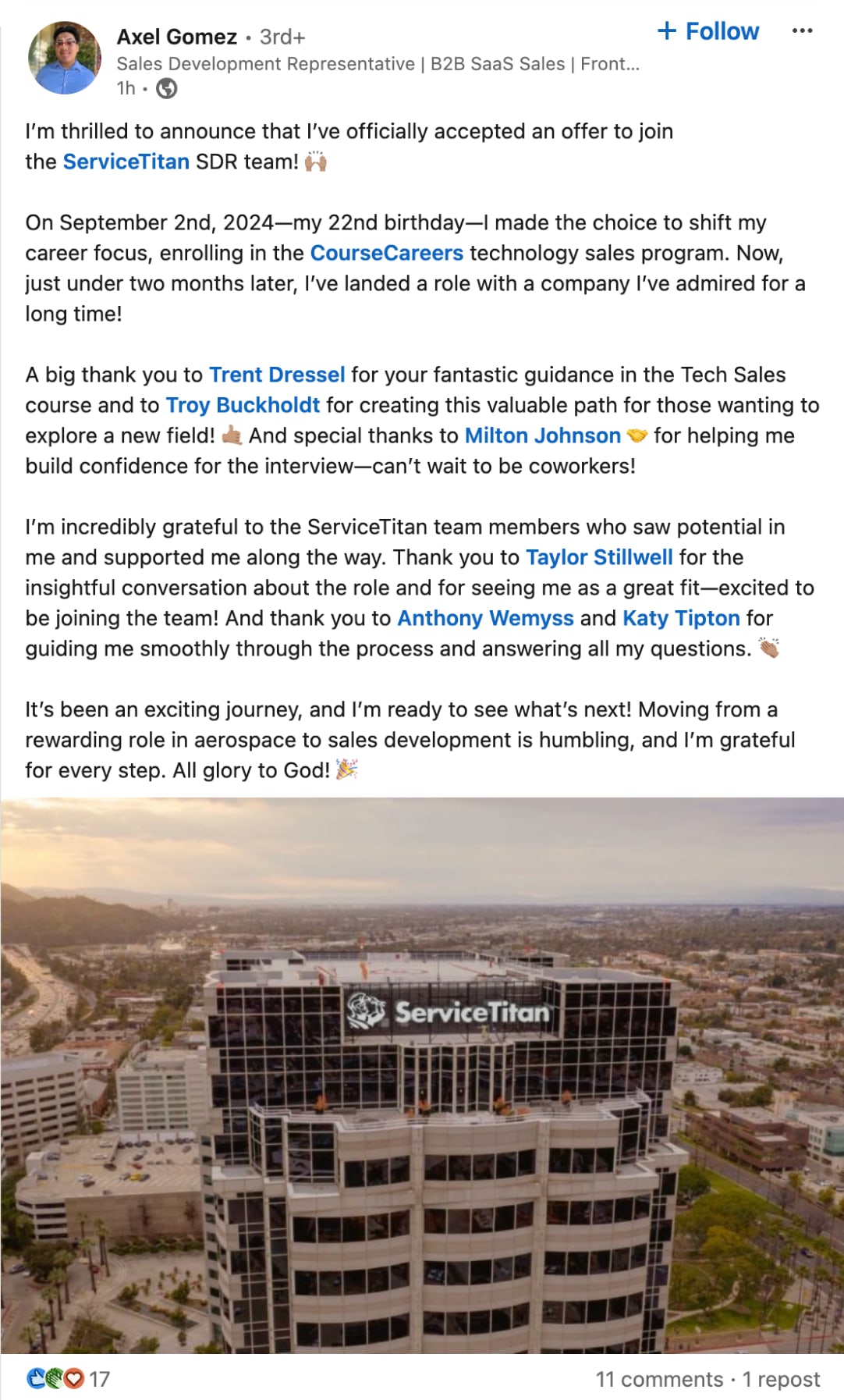View Trent Dressel's profile
This screenshot has height=1400, width=844.
point(277,375)
